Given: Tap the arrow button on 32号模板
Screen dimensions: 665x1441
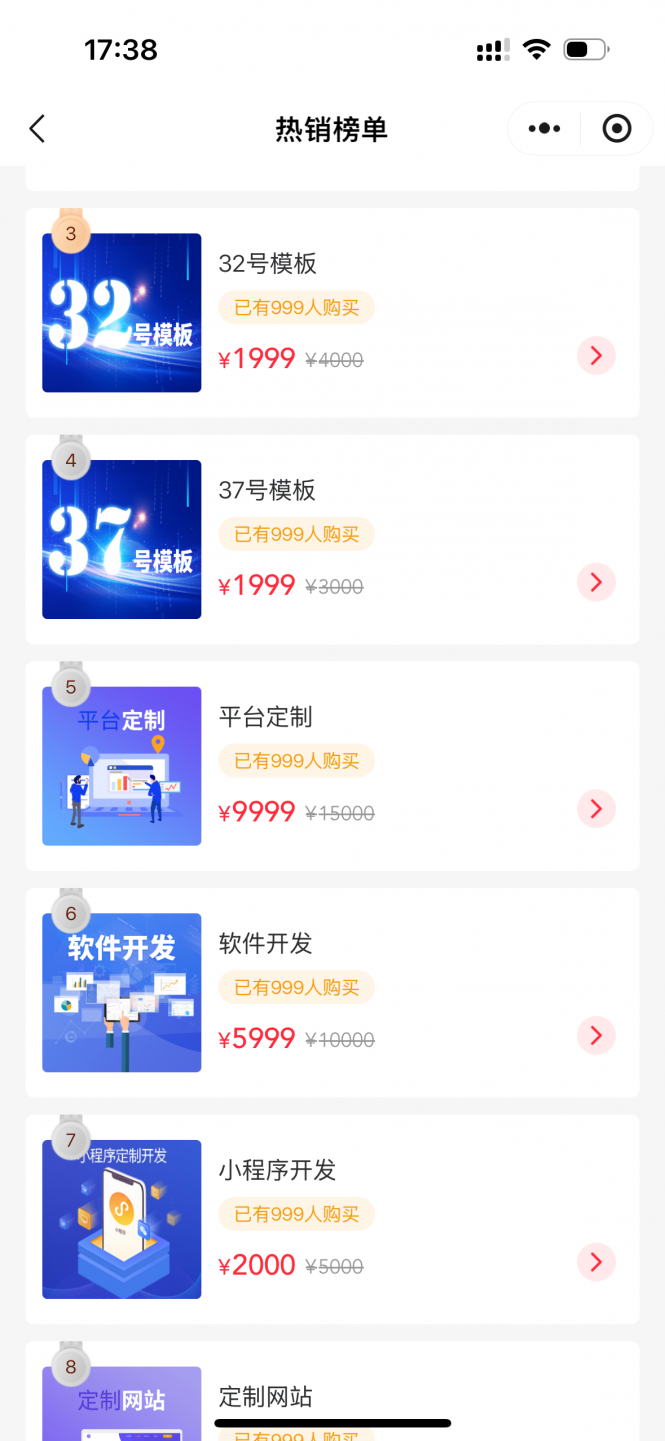Looking at the screenshot, I should 596,355.
